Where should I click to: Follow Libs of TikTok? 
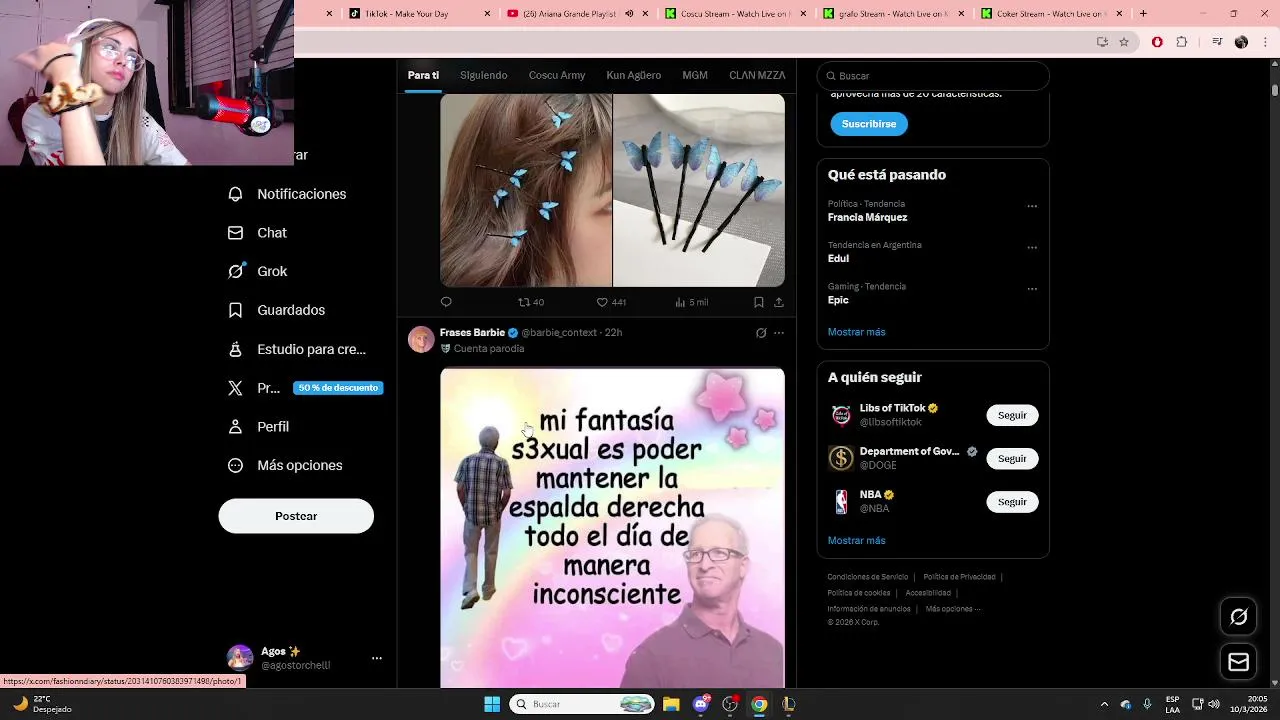1012,415
